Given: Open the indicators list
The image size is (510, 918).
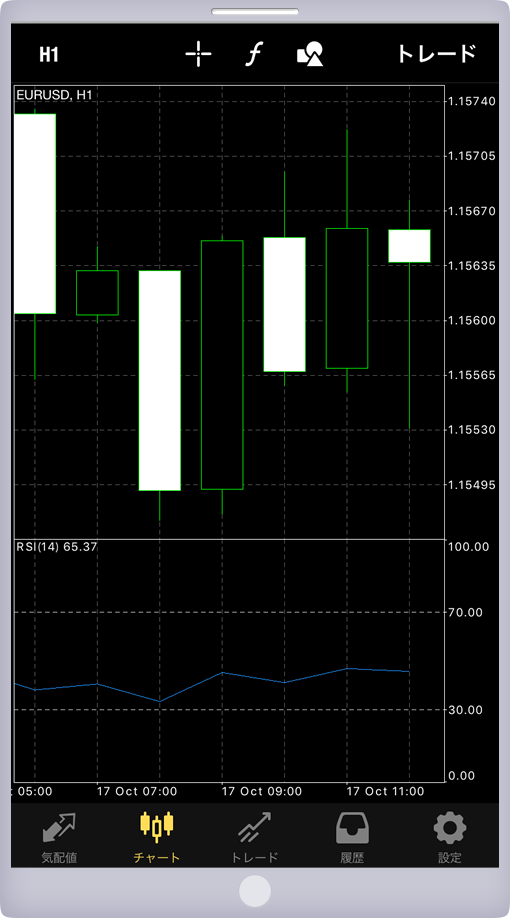Looking at the screenshot, I should [x=254, y=54].
